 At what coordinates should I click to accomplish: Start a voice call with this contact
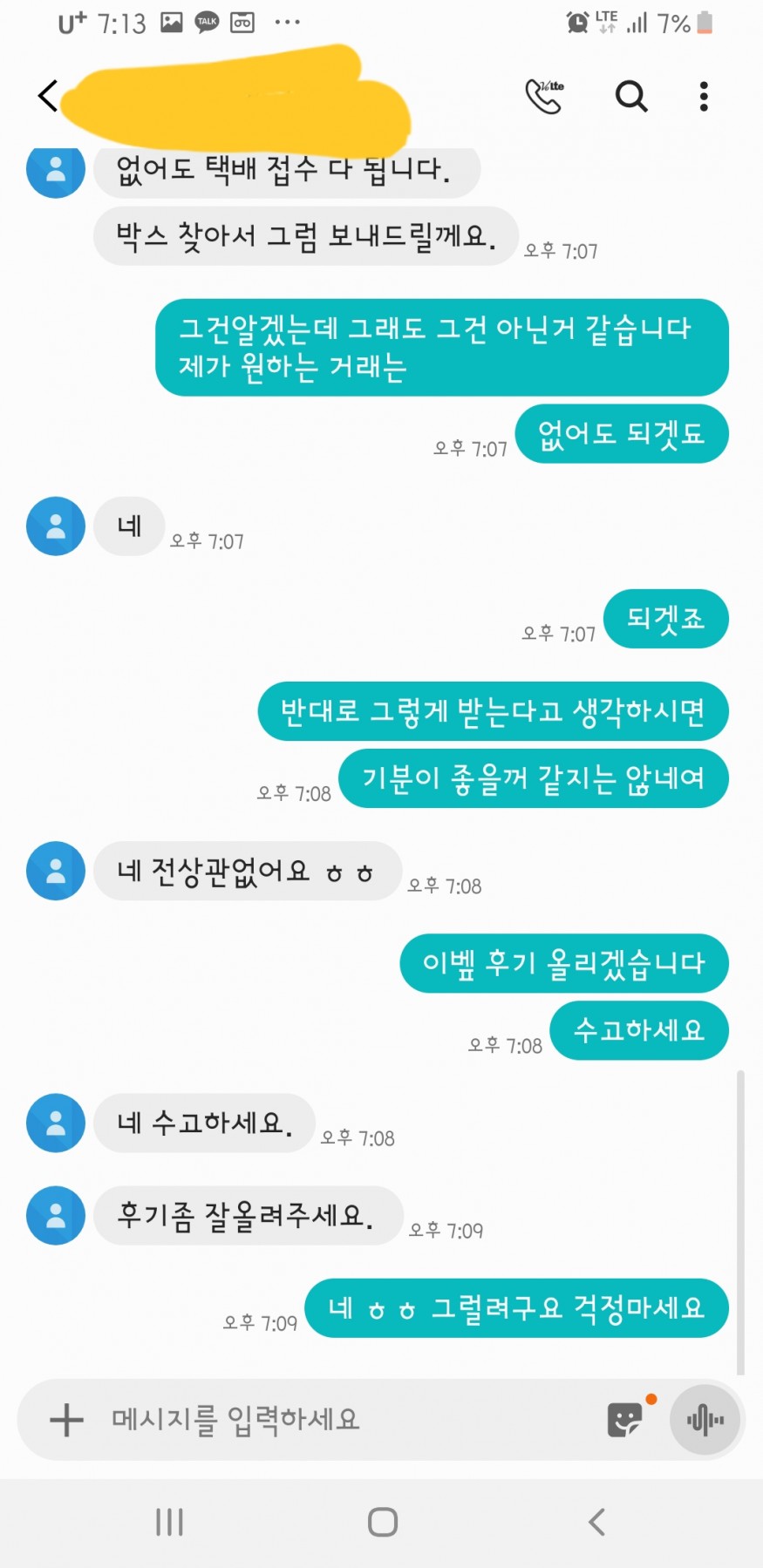[544, 96]
